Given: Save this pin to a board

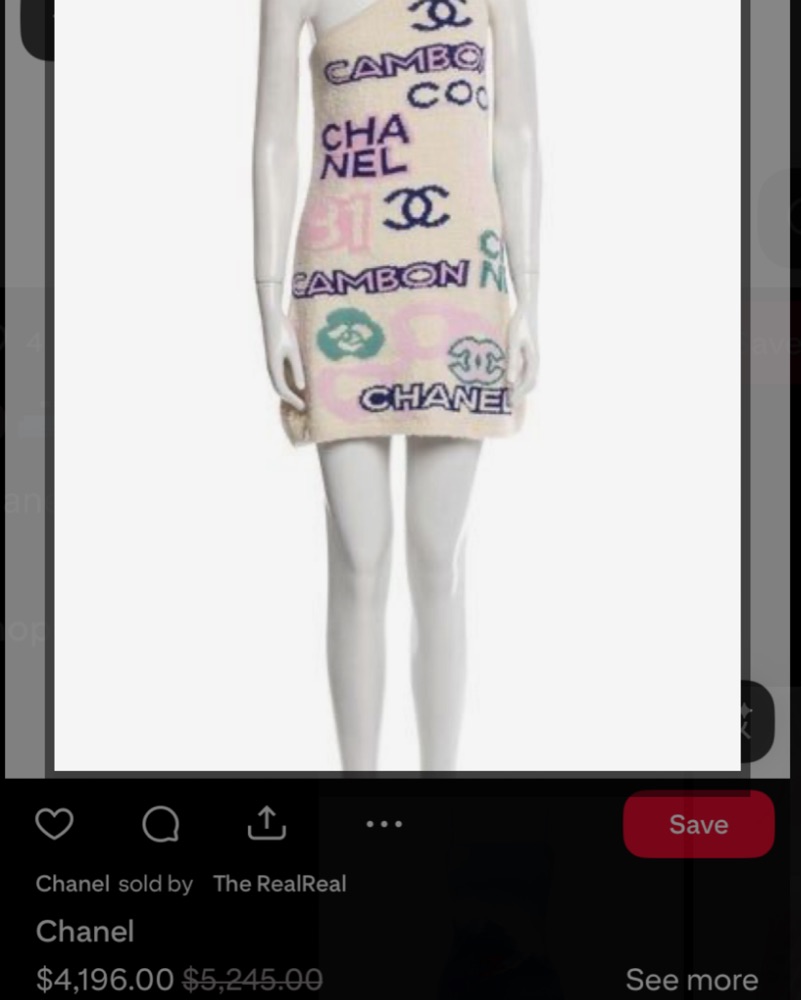Looking at the screenshot, I should click(698, 824).
